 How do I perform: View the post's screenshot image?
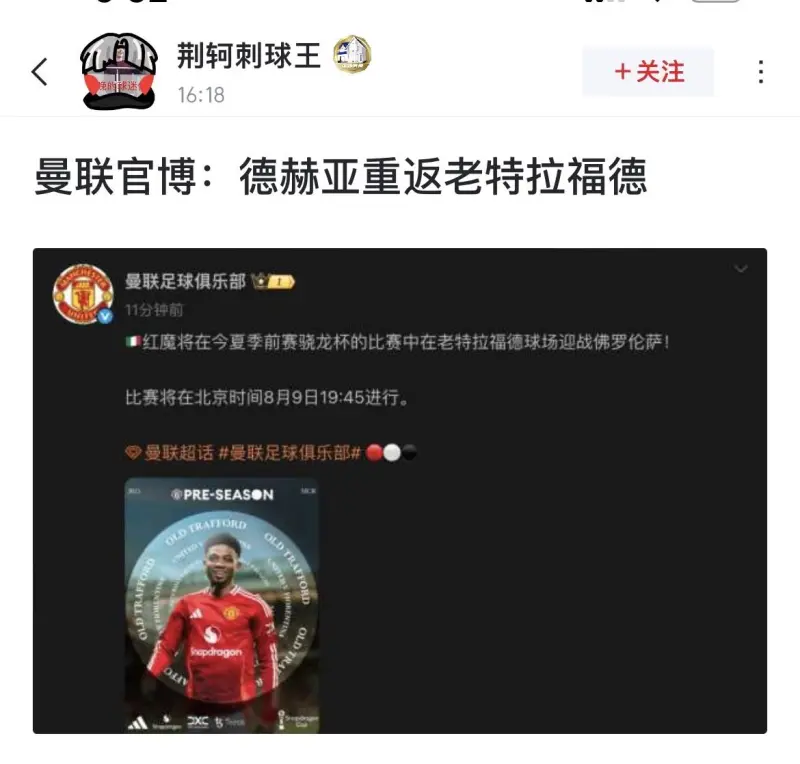400,490
